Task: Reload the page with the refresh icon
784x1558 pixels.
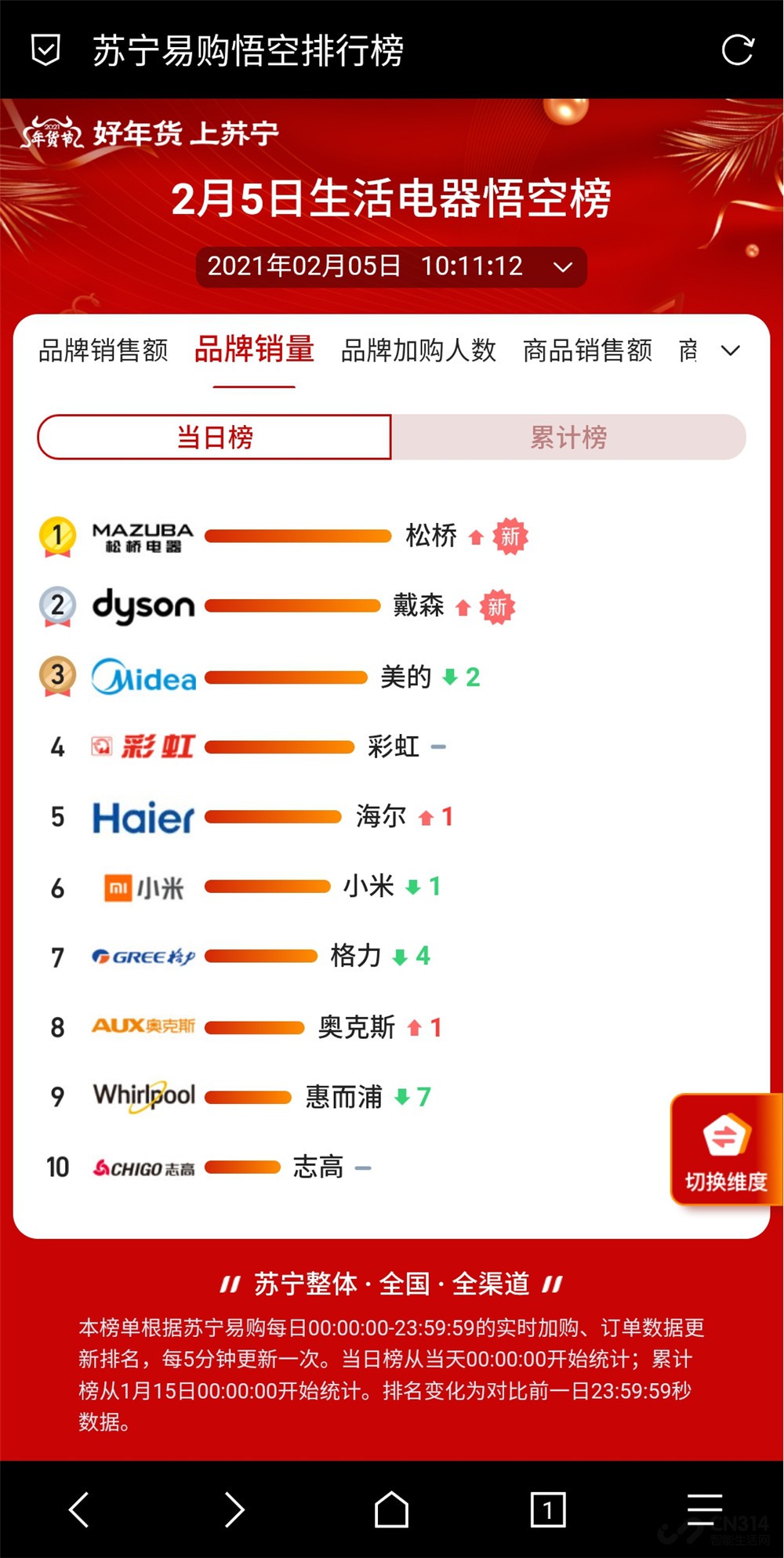Action: coord(737,50)
